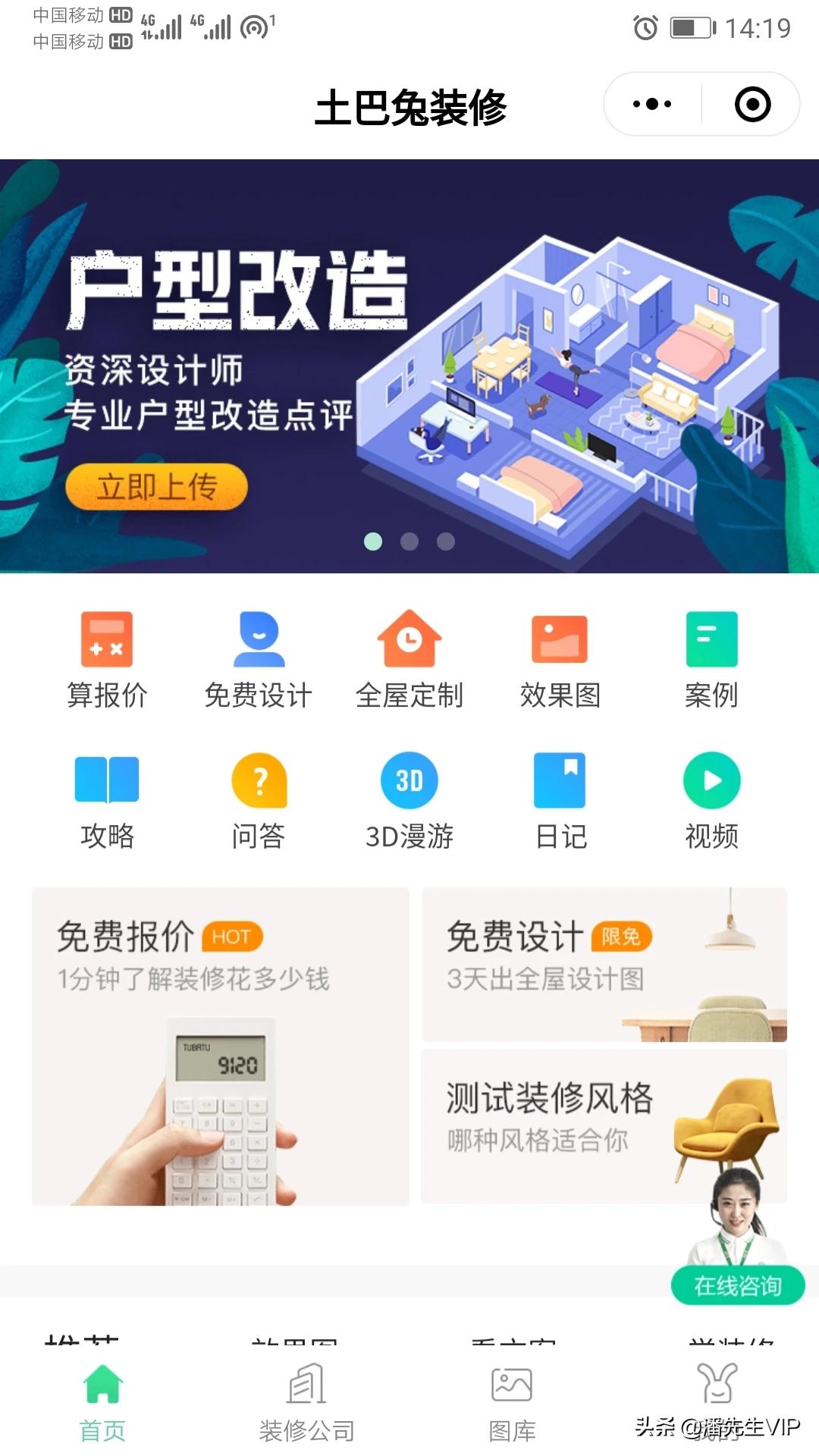Select the second carousel dot
This screenshot has height=1456, width=819.
pos(408,541)
